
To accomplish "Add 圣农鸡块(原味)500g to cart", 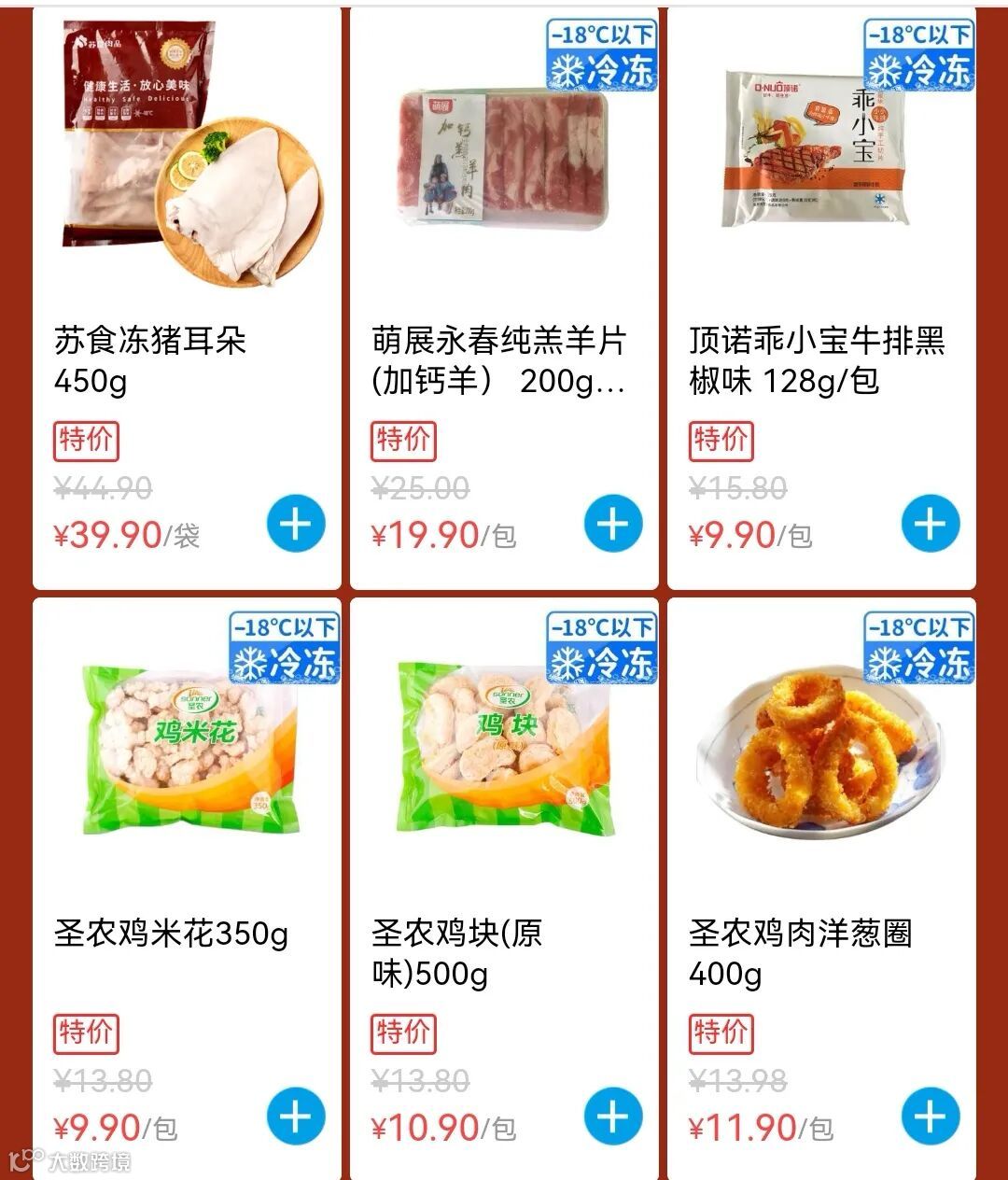I will tap(613, 1117).
